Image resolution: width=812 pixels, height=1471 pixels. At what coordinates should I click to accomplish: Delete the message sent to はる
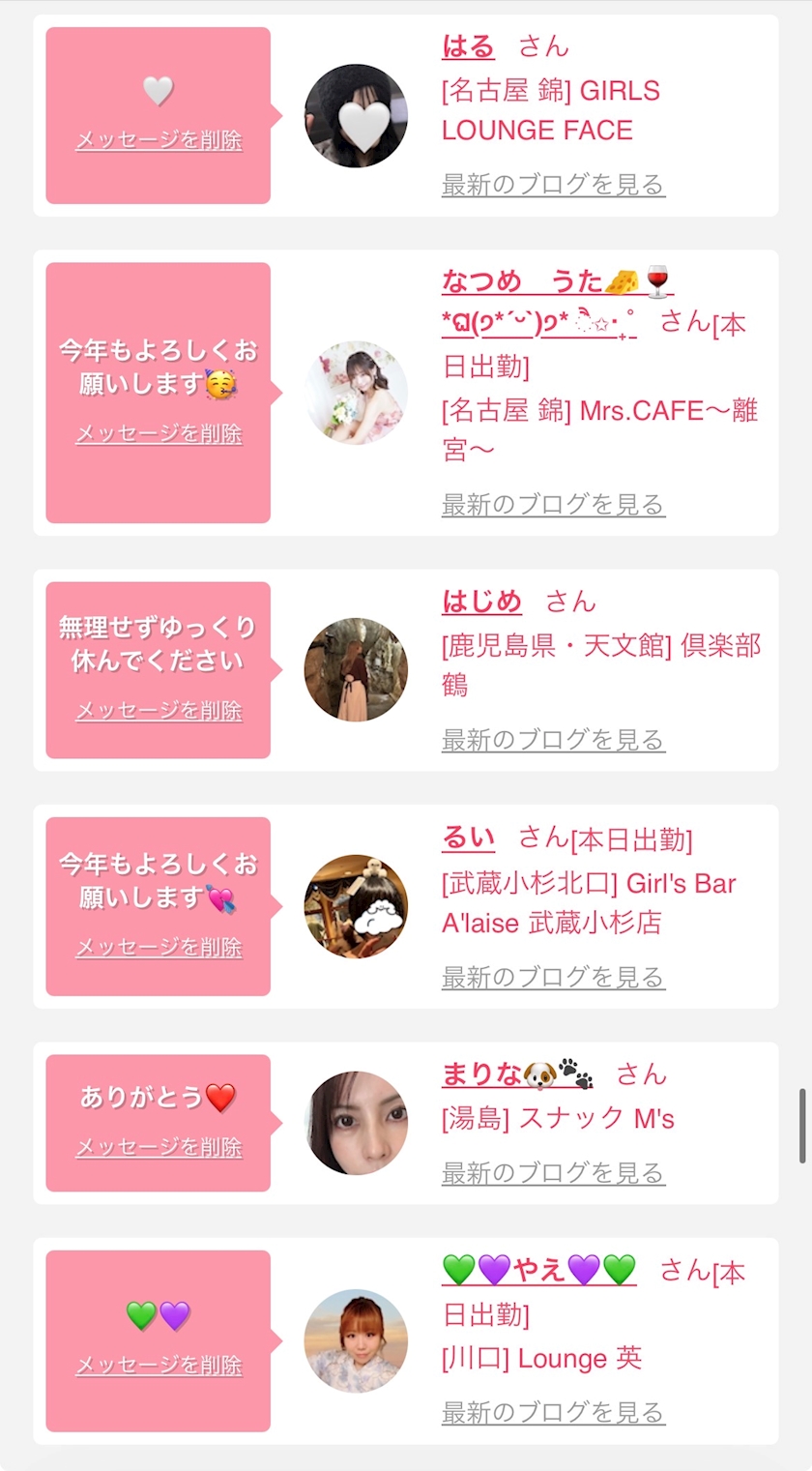coord(159,140)
